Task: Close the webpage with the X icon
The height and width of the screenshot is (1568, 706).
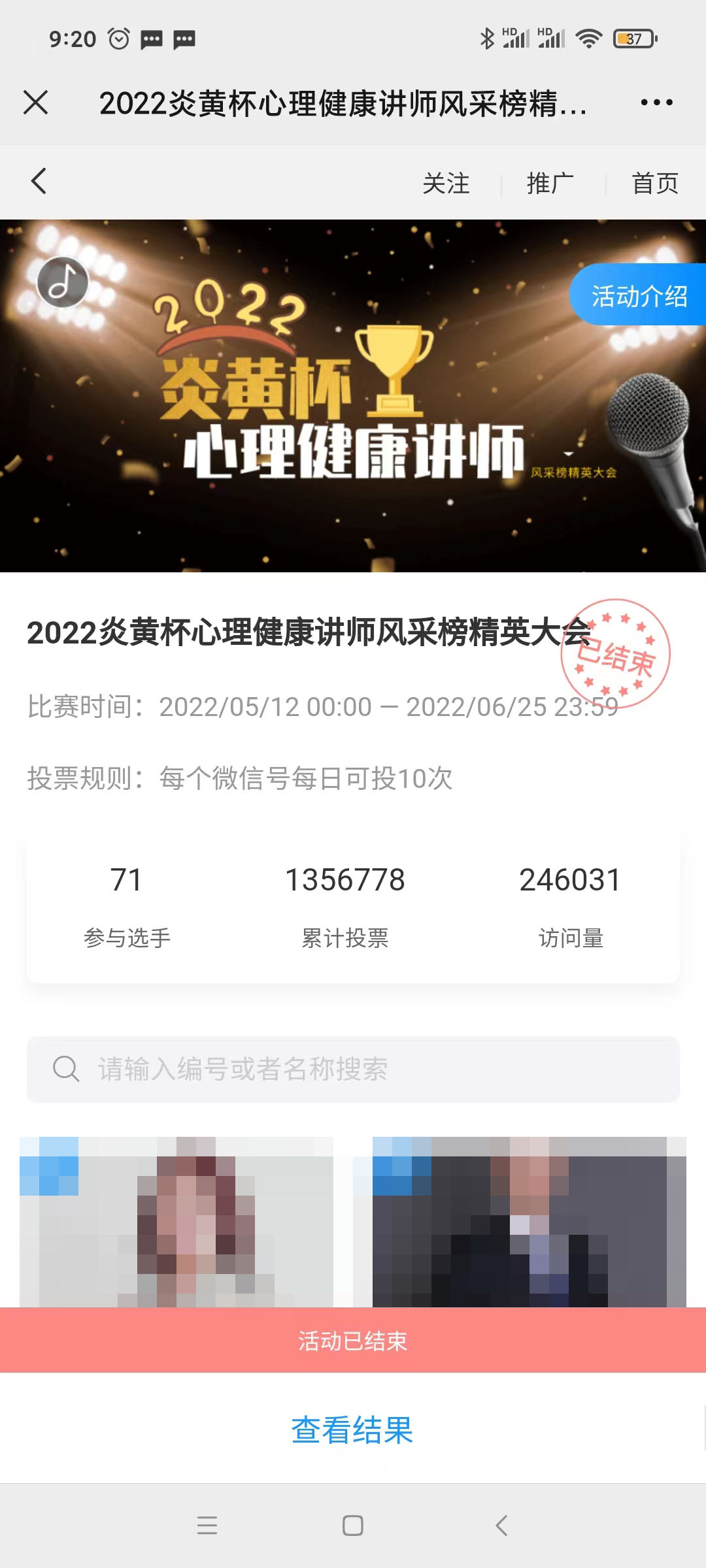Action: point(35,103)
